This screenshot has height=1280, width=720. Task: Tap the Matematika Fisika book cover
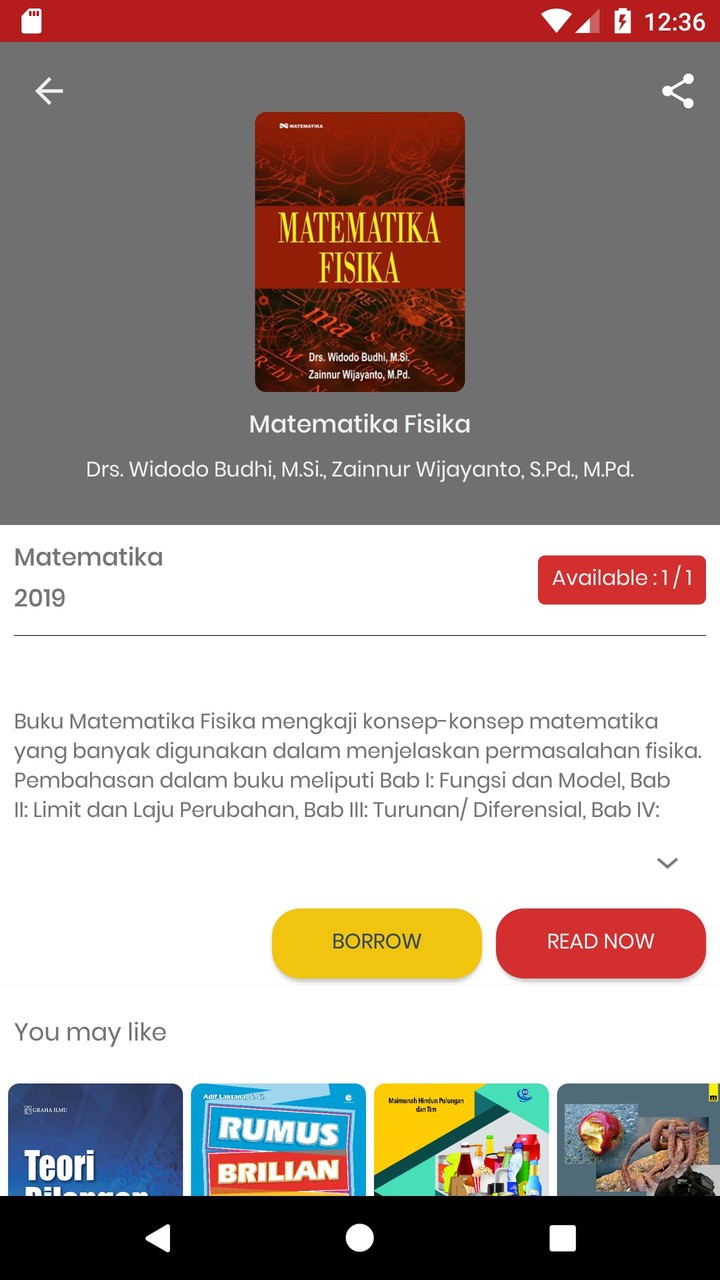(360, 251)
